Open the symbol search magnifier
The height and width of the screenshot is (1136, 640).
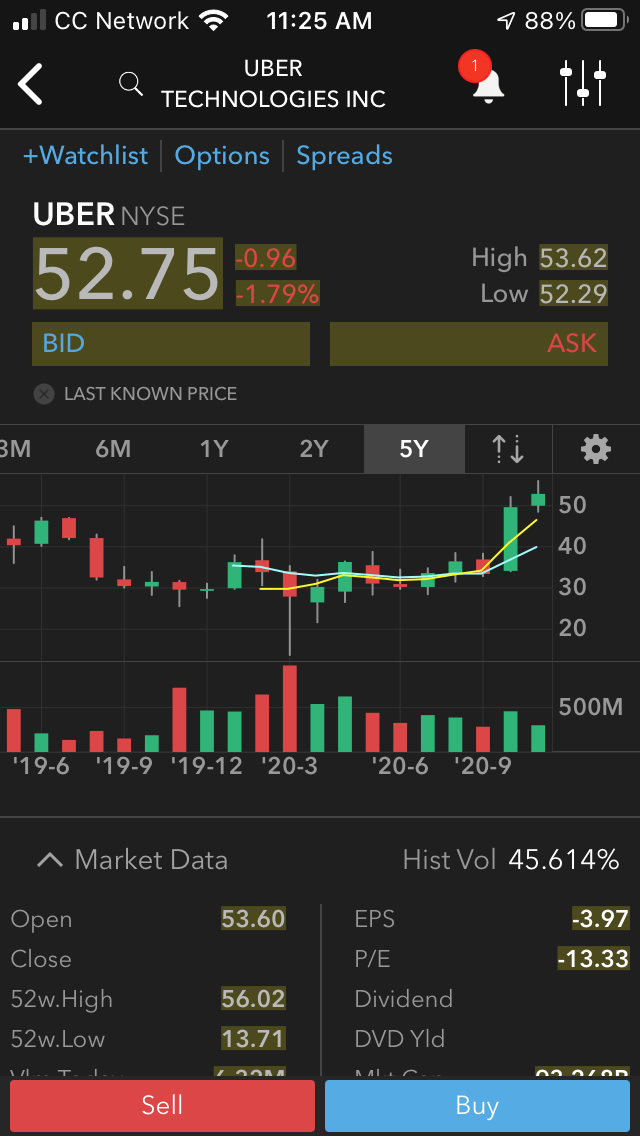coord(130,84)
